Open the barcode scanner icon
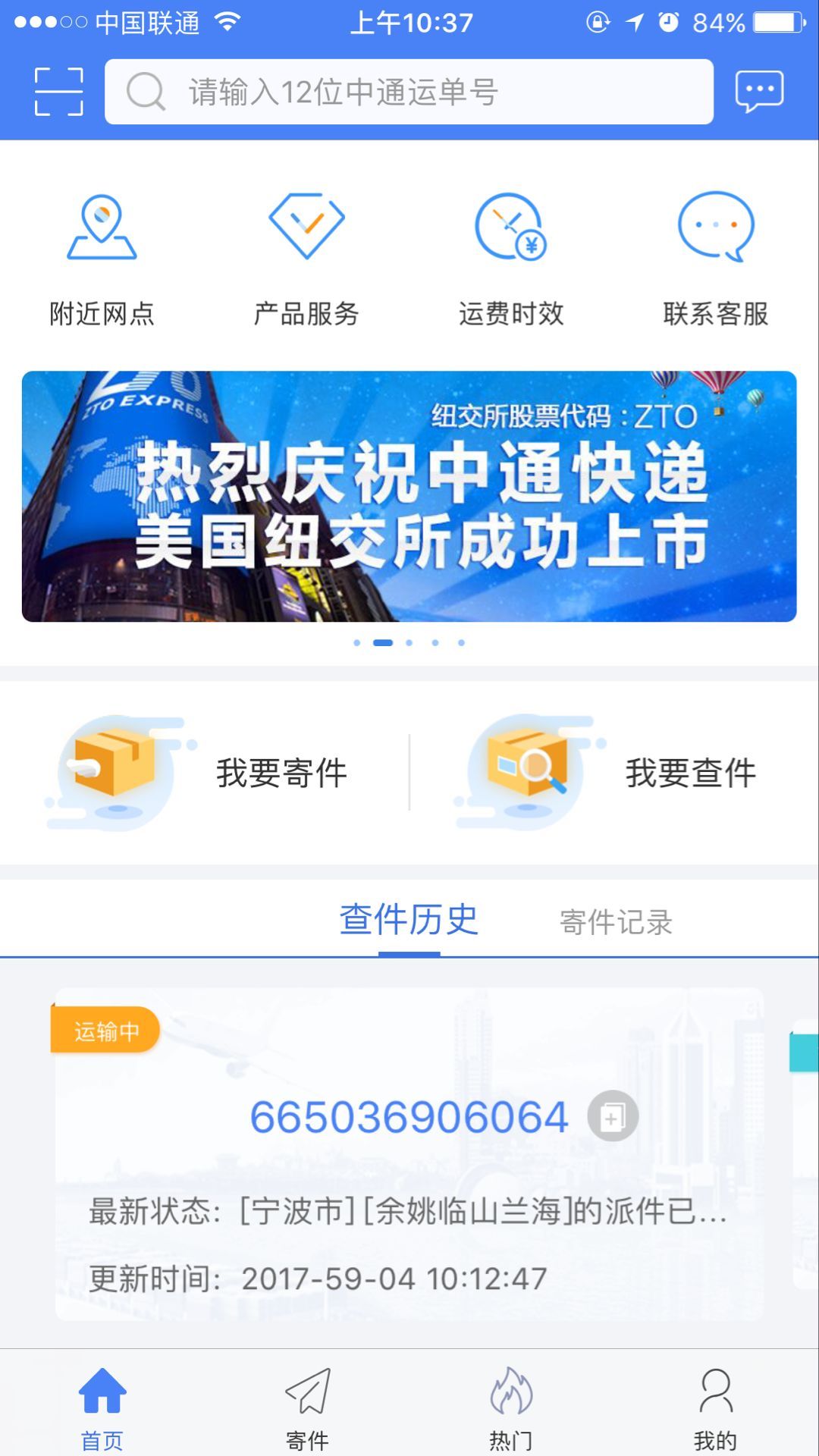 (58, 92)
